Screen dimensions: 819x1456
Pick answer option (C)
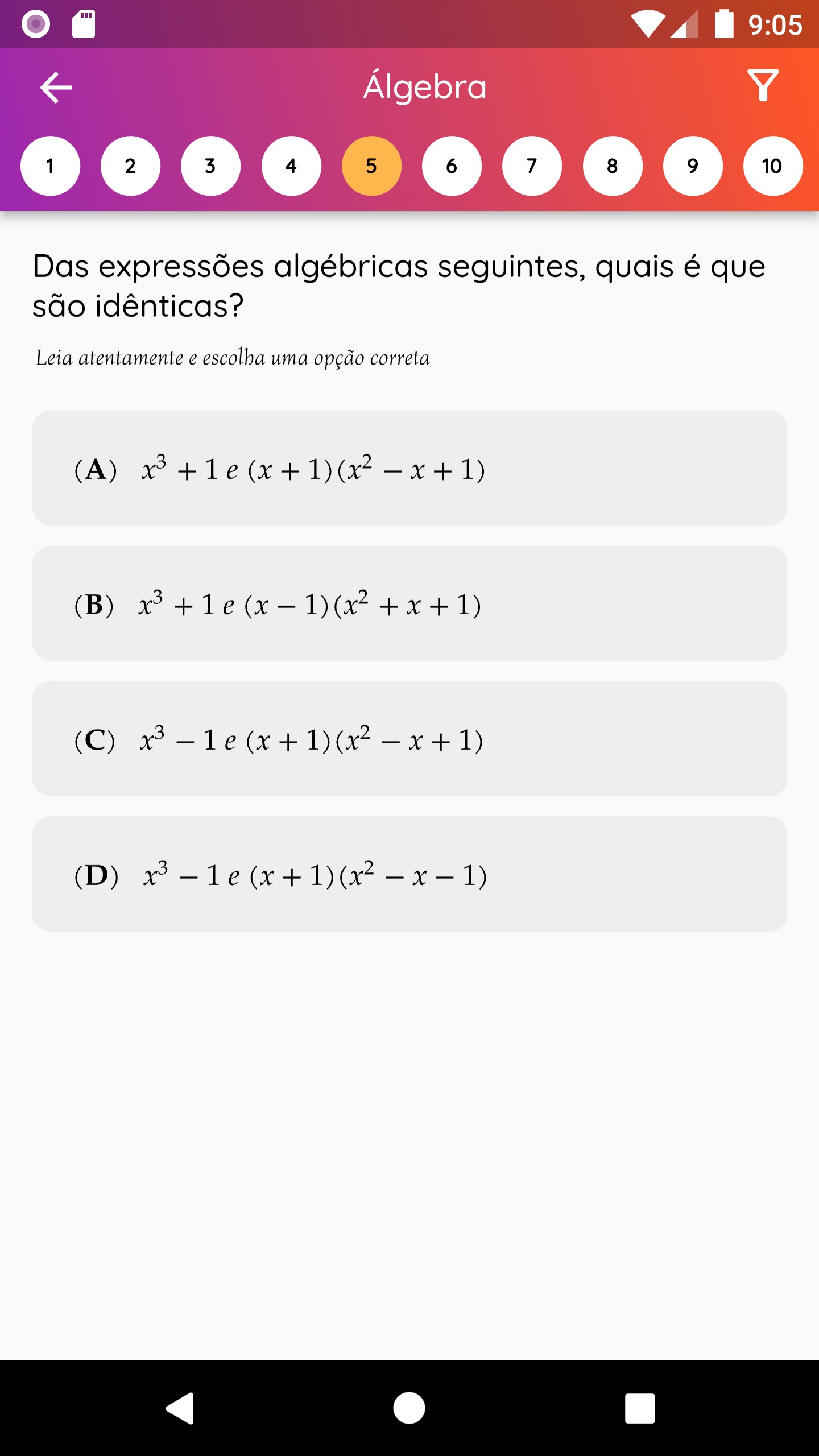pos(409,739)
